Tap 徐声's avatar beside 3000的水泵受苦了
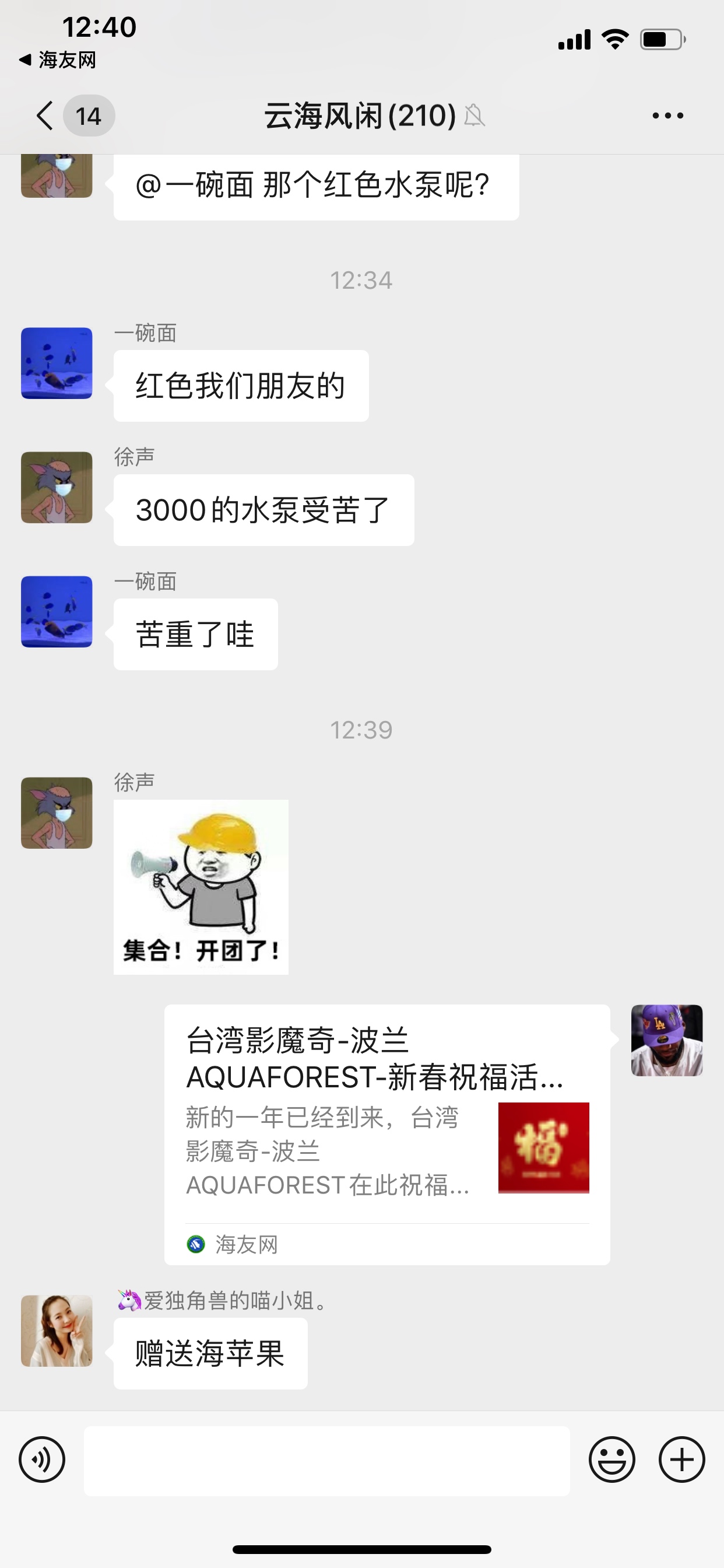Screen dimensions: 724x1568 click(57, 488)
